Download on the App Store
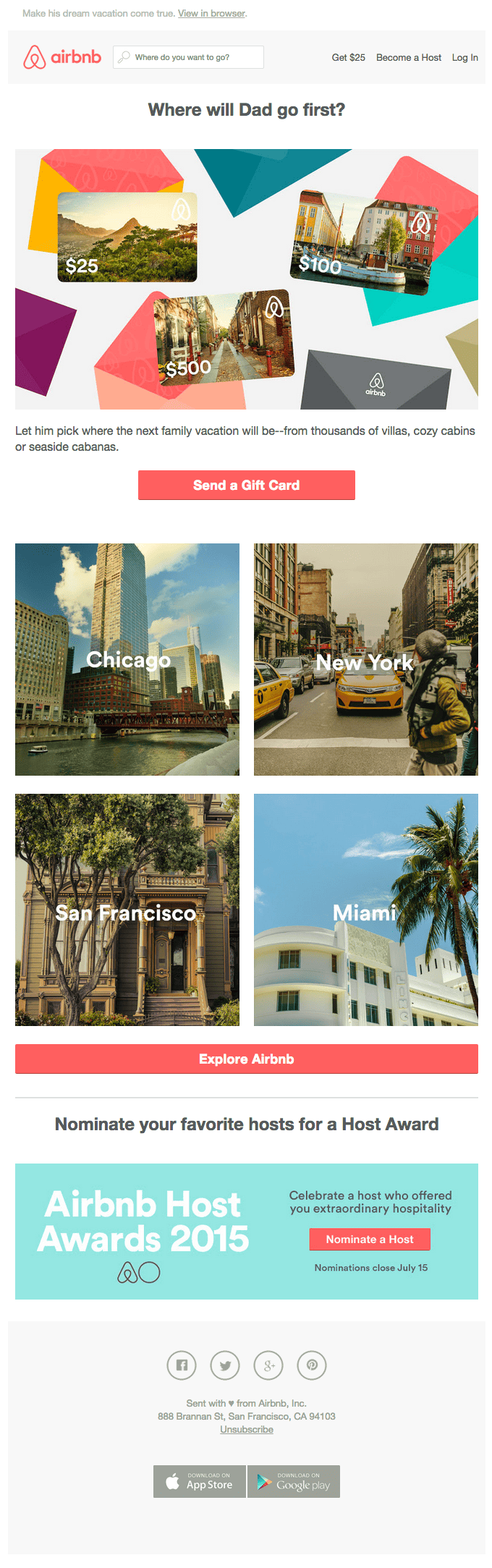492x1568 pixels. tap(200, 1481)
